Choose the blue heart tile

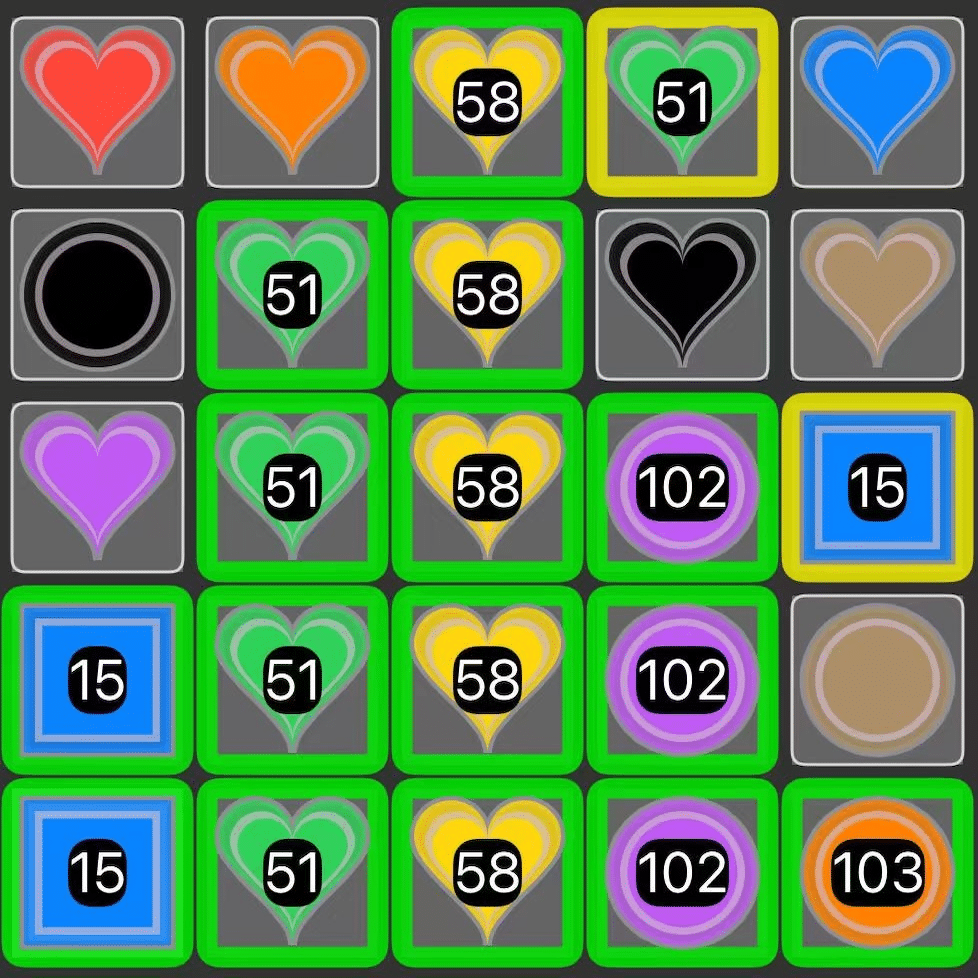878,102
